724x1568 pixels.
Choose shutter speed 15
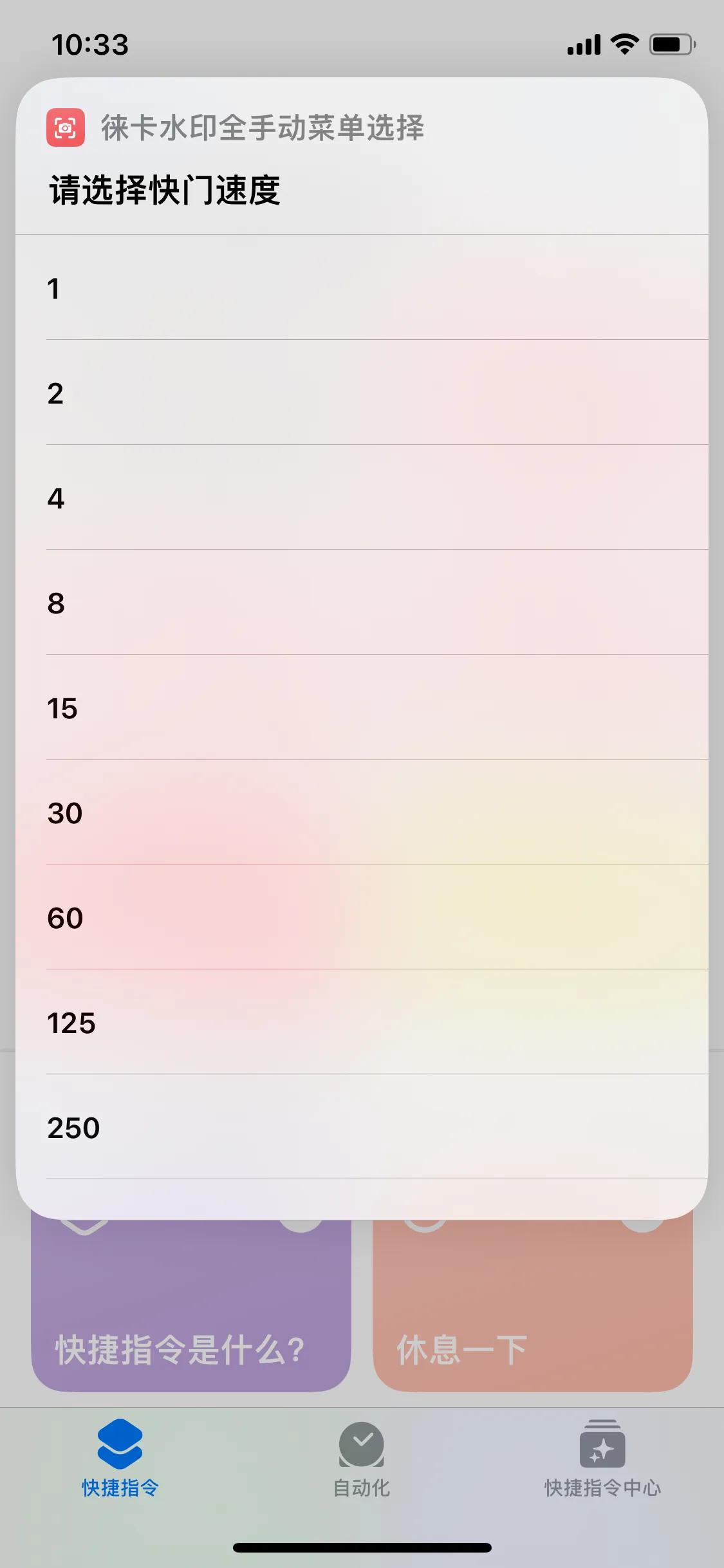pyautogui.click(x=360, y=707)
